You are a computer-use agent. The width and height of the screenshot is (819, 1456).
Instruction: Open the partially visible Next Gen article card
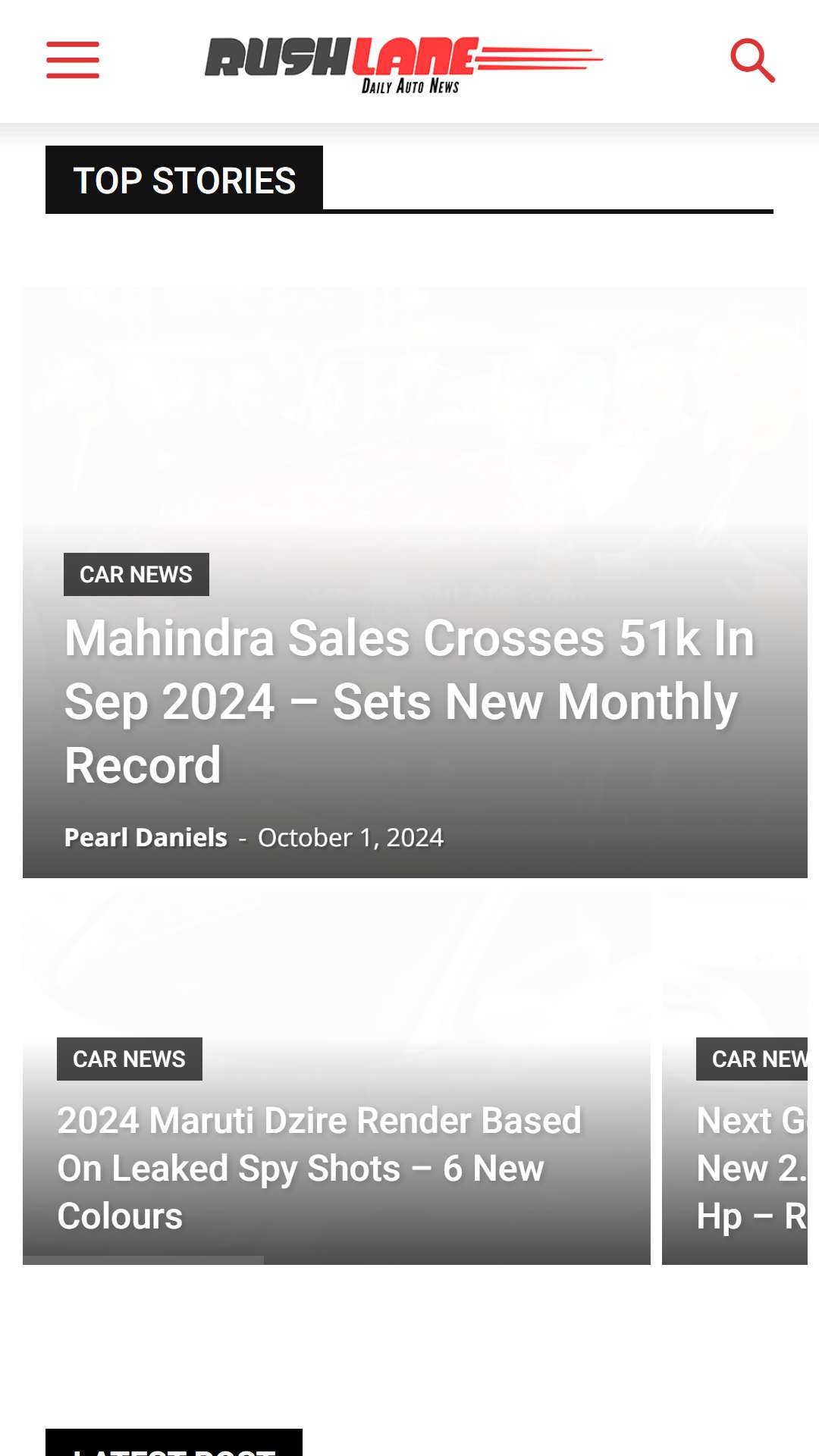(735, 1077)
